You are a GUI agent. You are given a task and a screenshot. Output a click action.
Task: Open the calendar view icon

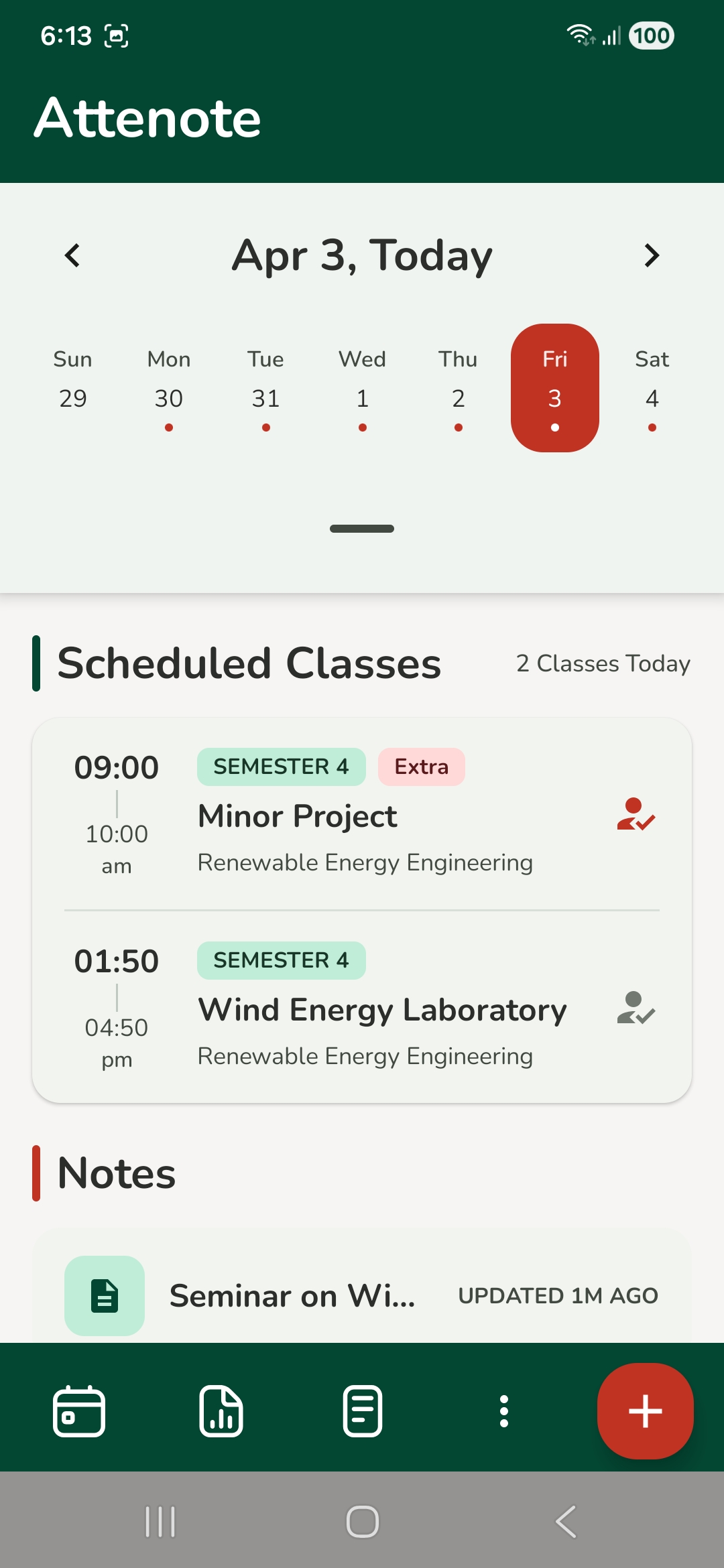coord(79,1412)
